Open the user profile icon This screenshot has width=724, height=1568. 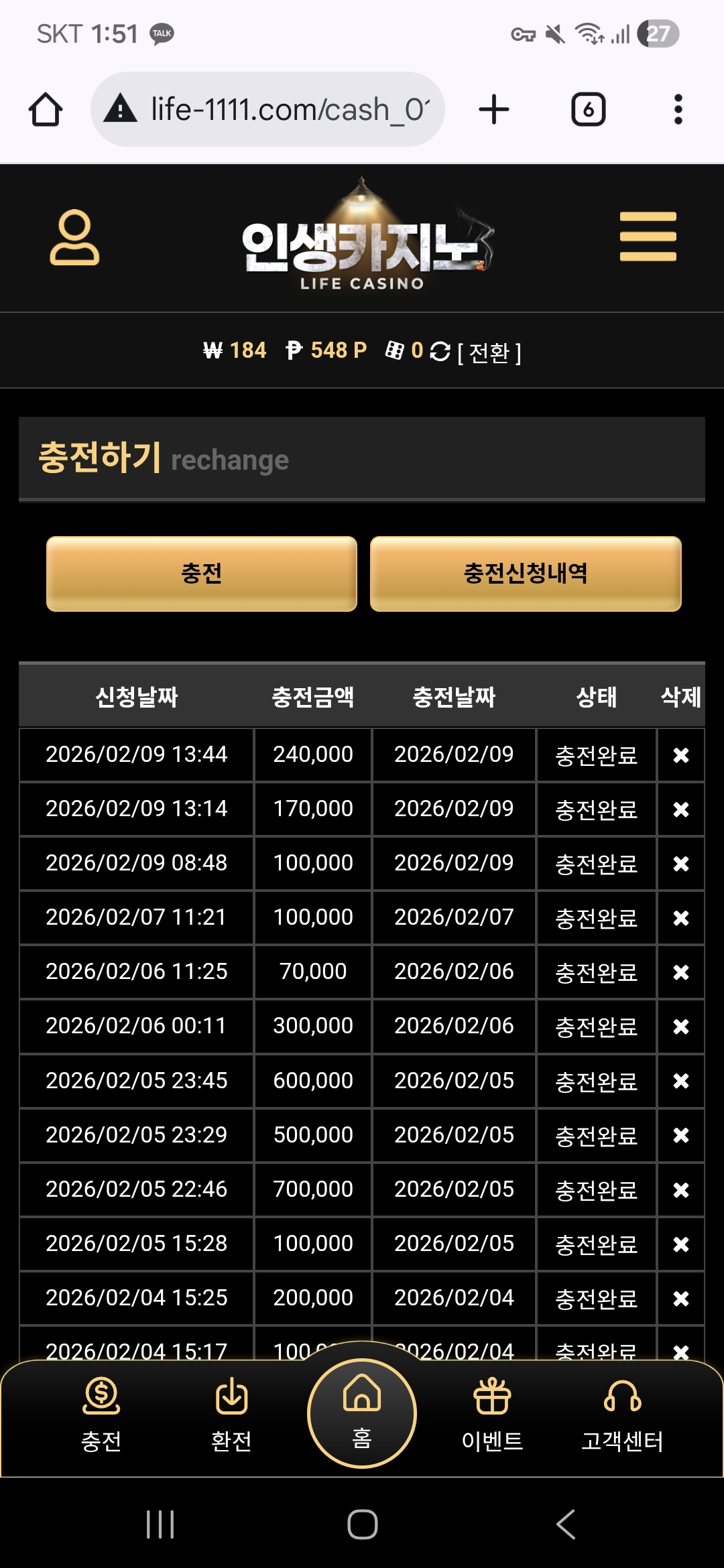pos(74,238)
